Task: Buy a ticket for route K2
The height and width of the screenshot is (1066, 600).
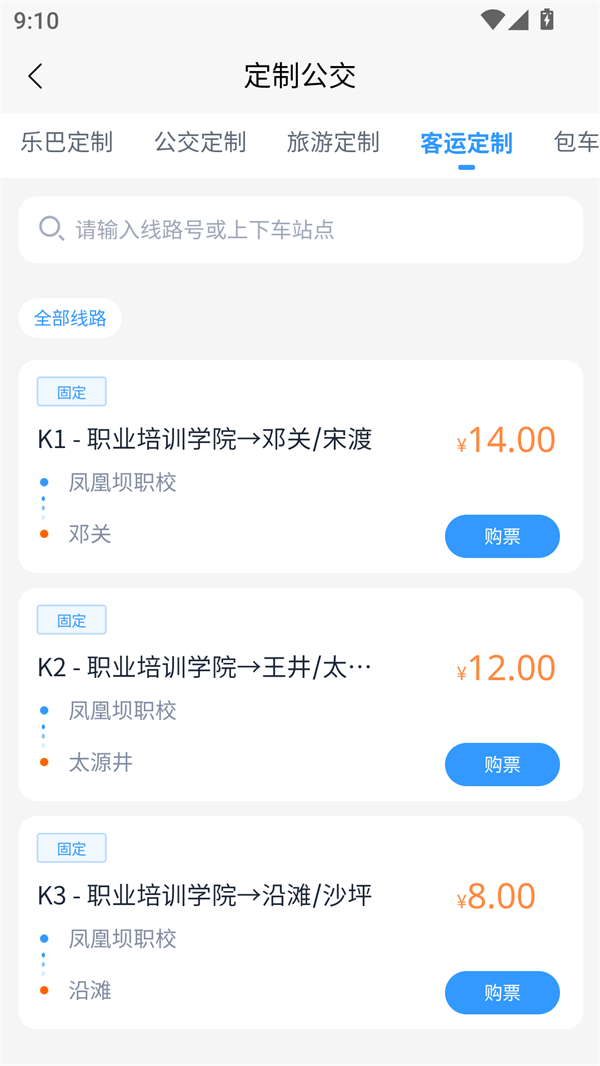Action: (502, 765)
